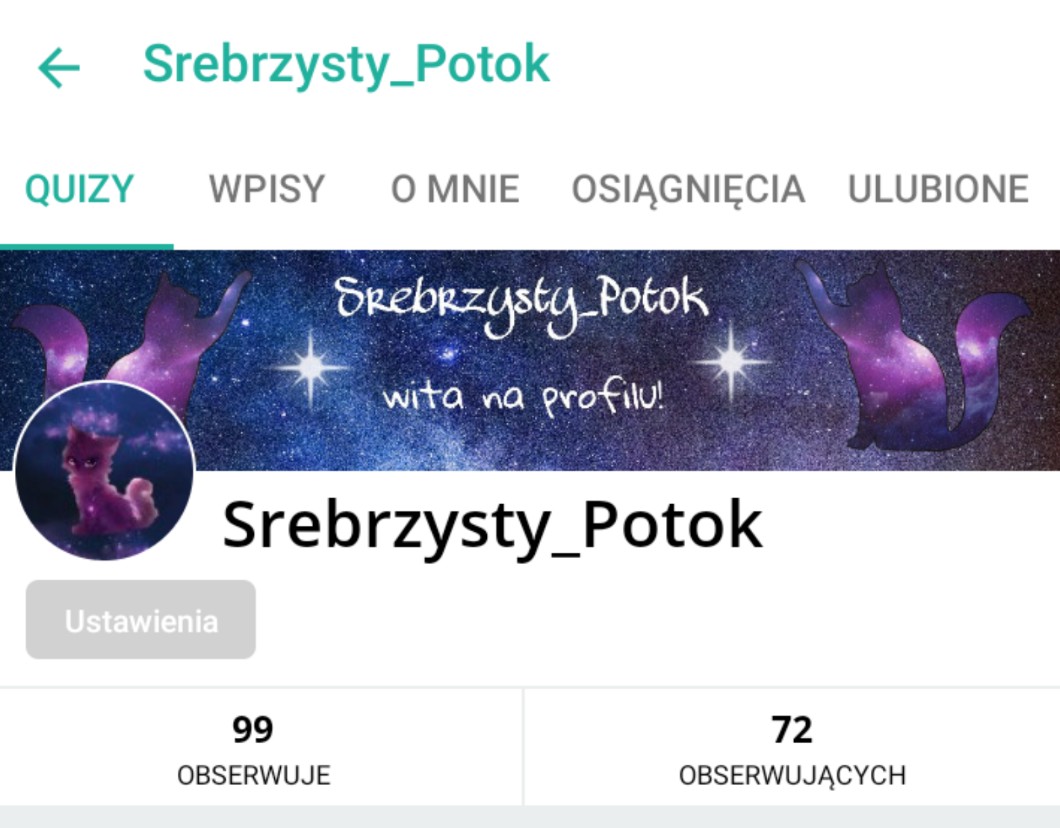View the 72 OBSERWUJĄCYCH list
This screenshot has height=828, width=1060.
(x=791, y=748)
